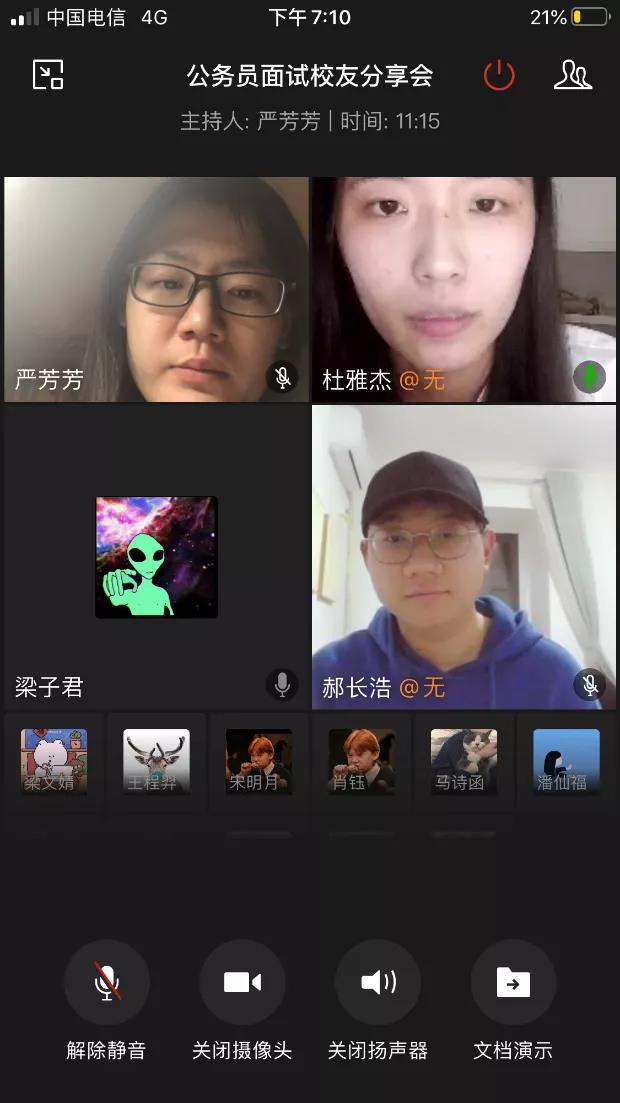Select 严芳芳's video tile
The image size is (620, 1103).
coord(156,289)
